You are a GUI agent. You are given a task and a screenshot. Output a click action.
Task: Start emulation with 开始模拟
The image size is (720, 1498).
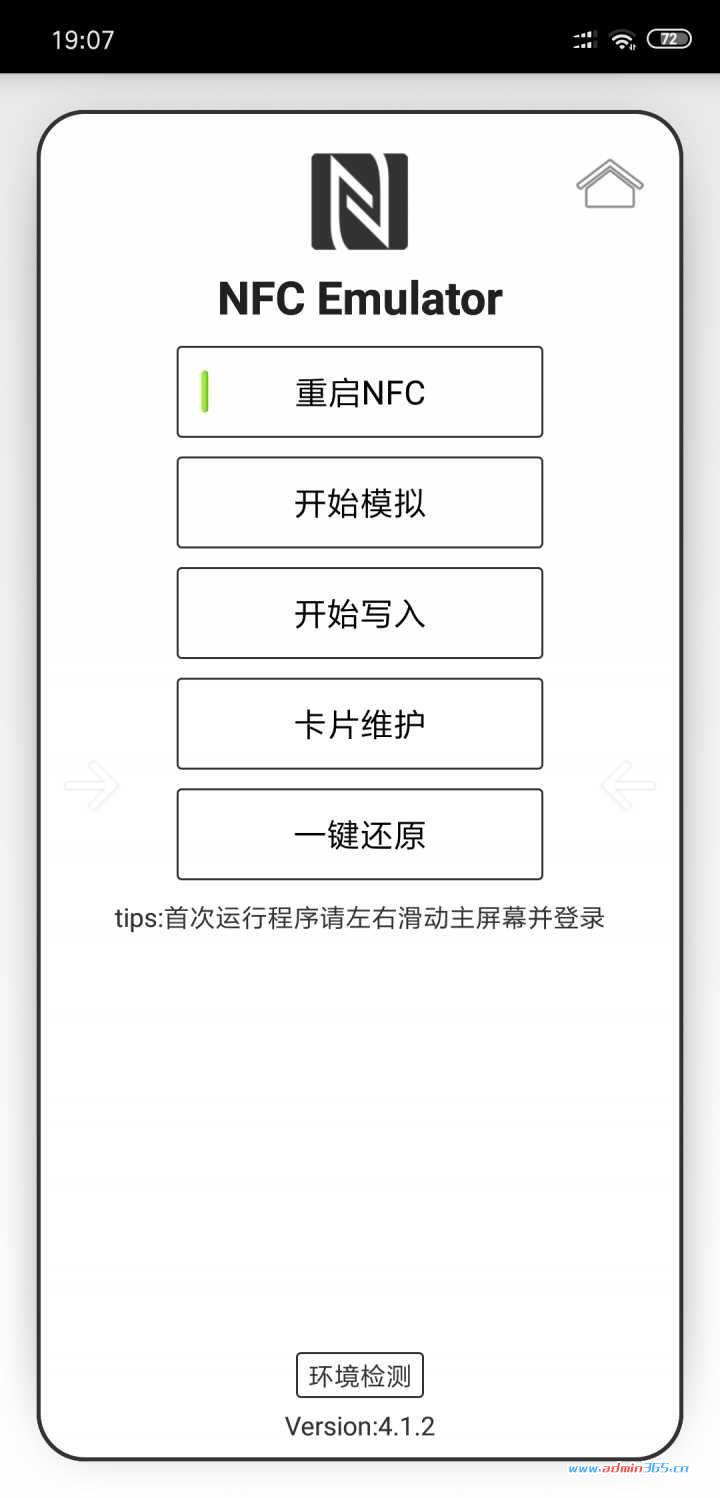tap(360, 503)
